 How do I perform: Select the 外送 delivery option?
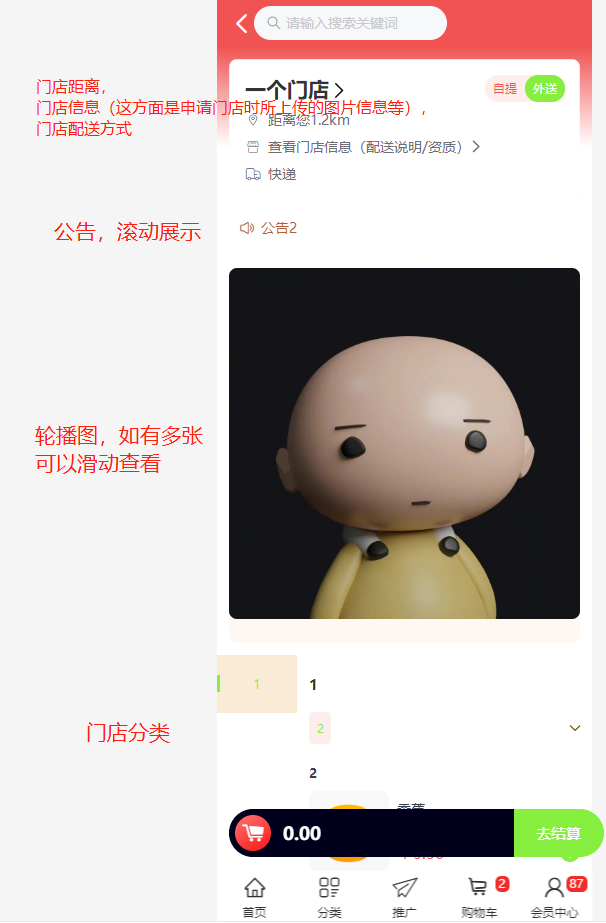545,89
